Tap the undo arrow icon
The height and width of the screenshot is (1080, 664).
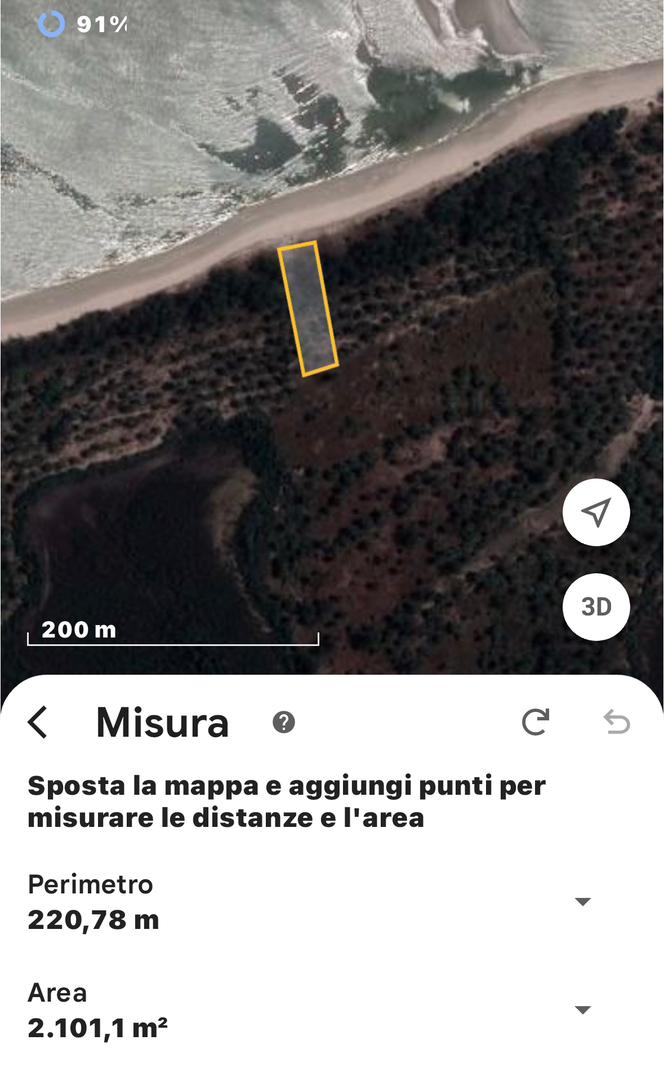pyautogui.click(x=617, y=722)
